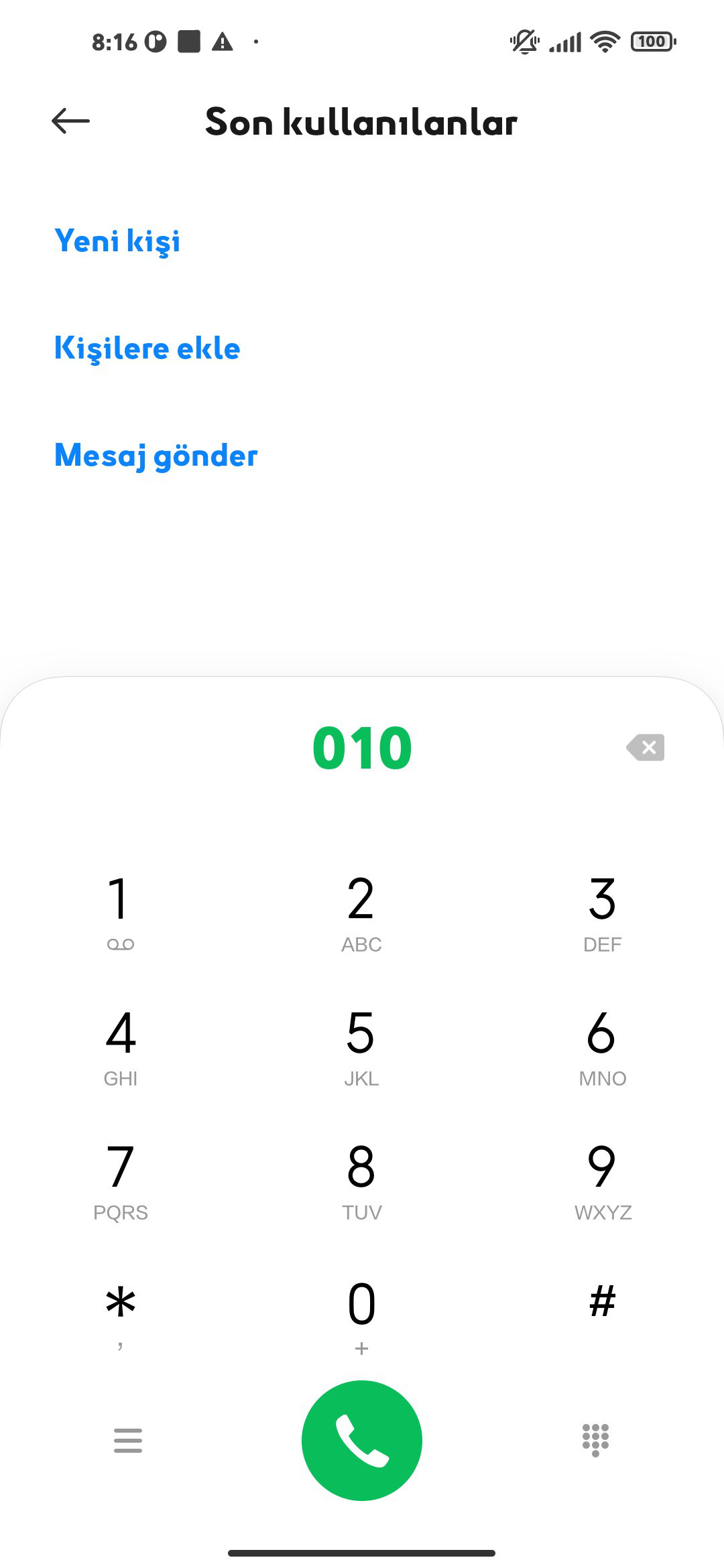
Task: Dial digit 9 WXYZ
Action: click(x=602, y=1181)
